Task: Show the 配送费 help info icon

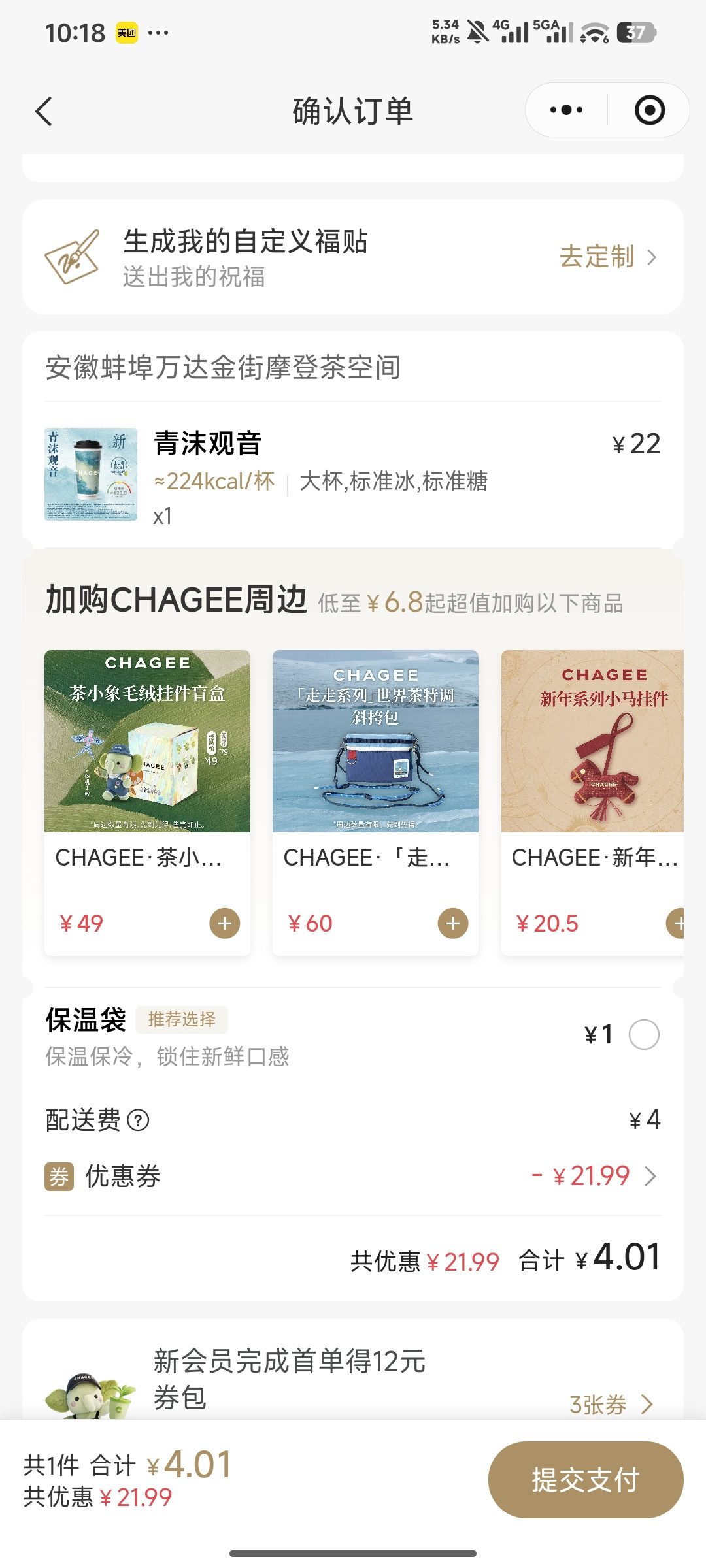Action: [x=138, y=1120]
